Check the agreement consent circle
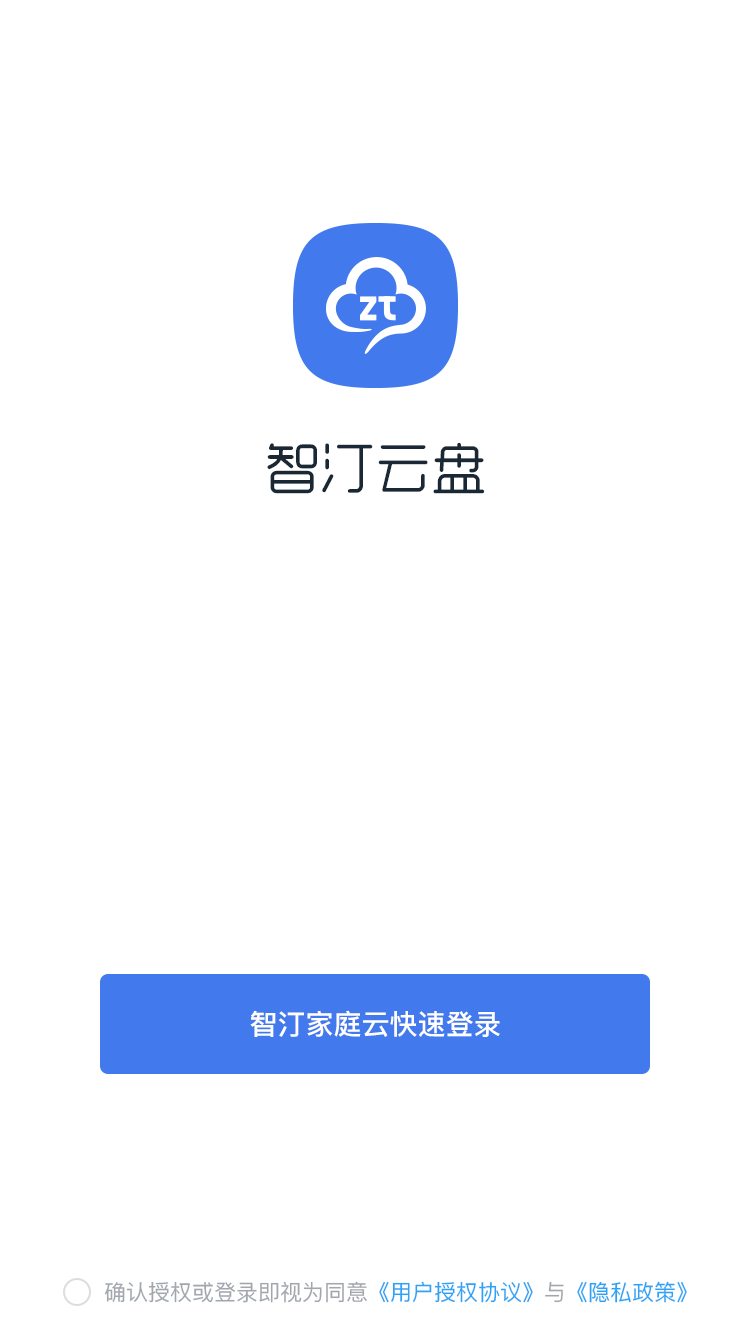 tap(77, 1292)
